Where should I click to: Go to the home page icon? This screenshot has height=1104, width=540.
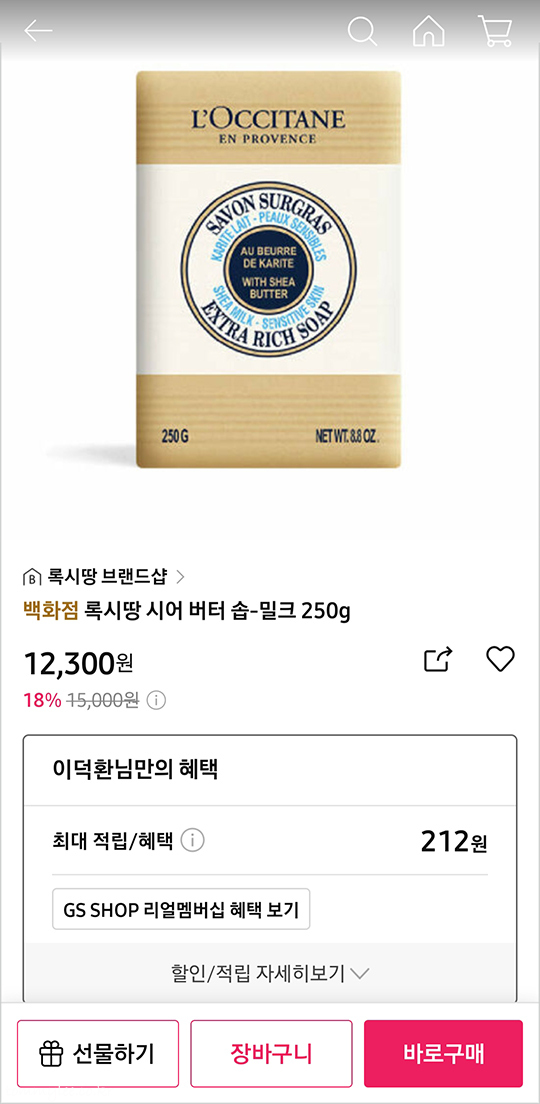(x=428, y=32)
